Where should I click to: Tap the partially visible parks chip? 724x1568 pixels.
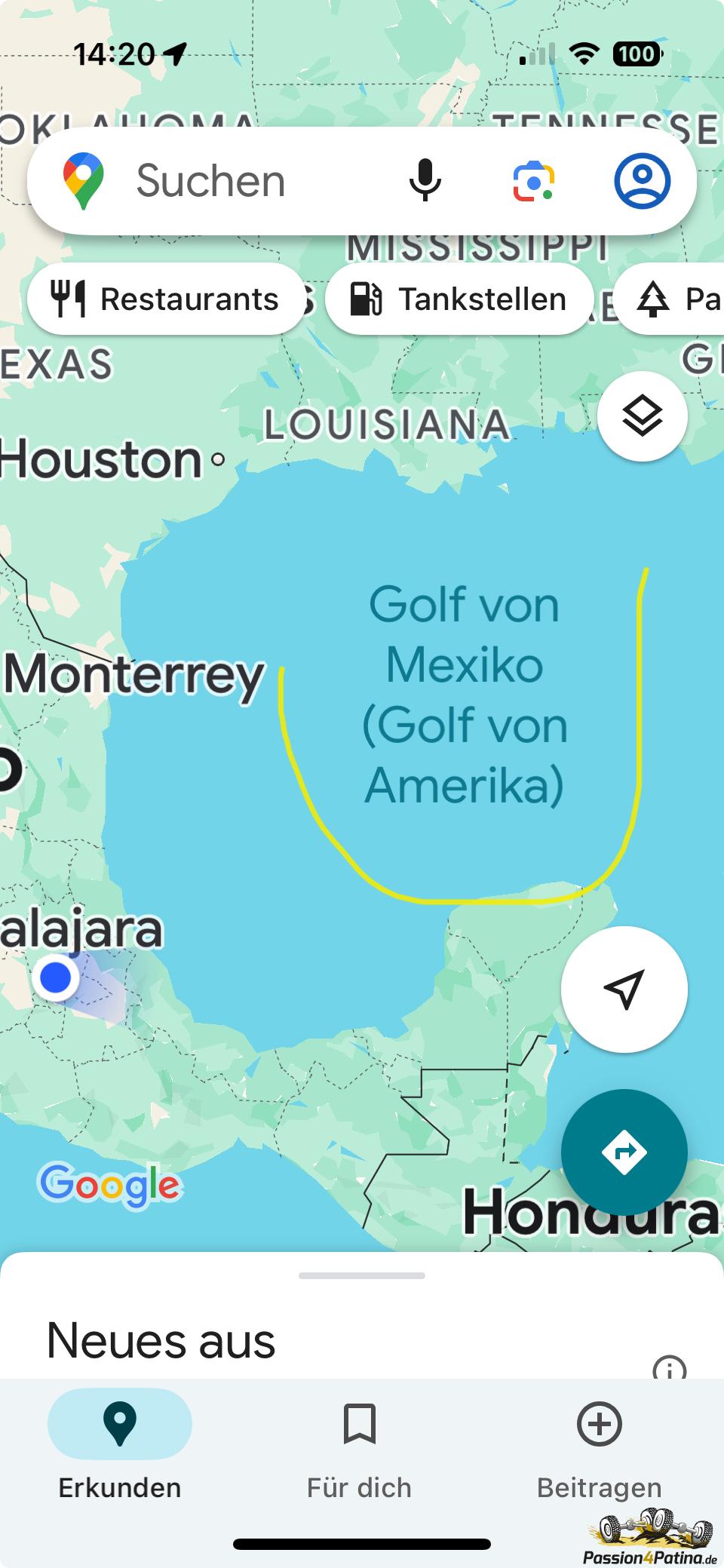(670, 299)
